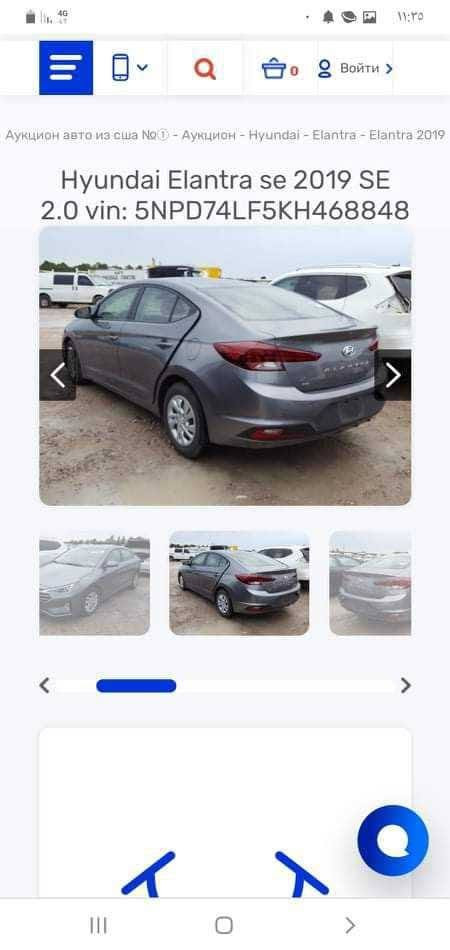Image resolution: width=450 pixels, height=950 pixels.
Task: Show the previous car photo
Action: click(x=58, y=375)
